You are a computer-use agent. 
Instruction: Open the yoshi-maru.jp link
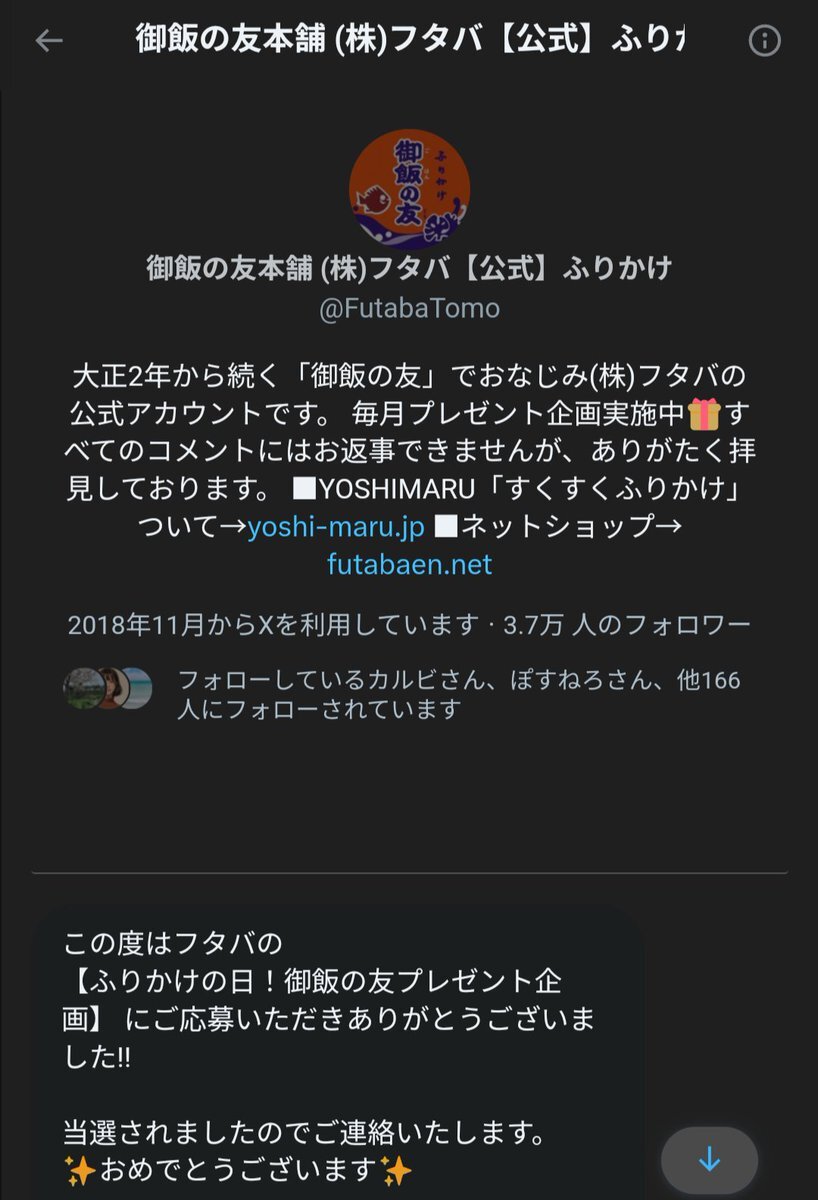[336, 526]
